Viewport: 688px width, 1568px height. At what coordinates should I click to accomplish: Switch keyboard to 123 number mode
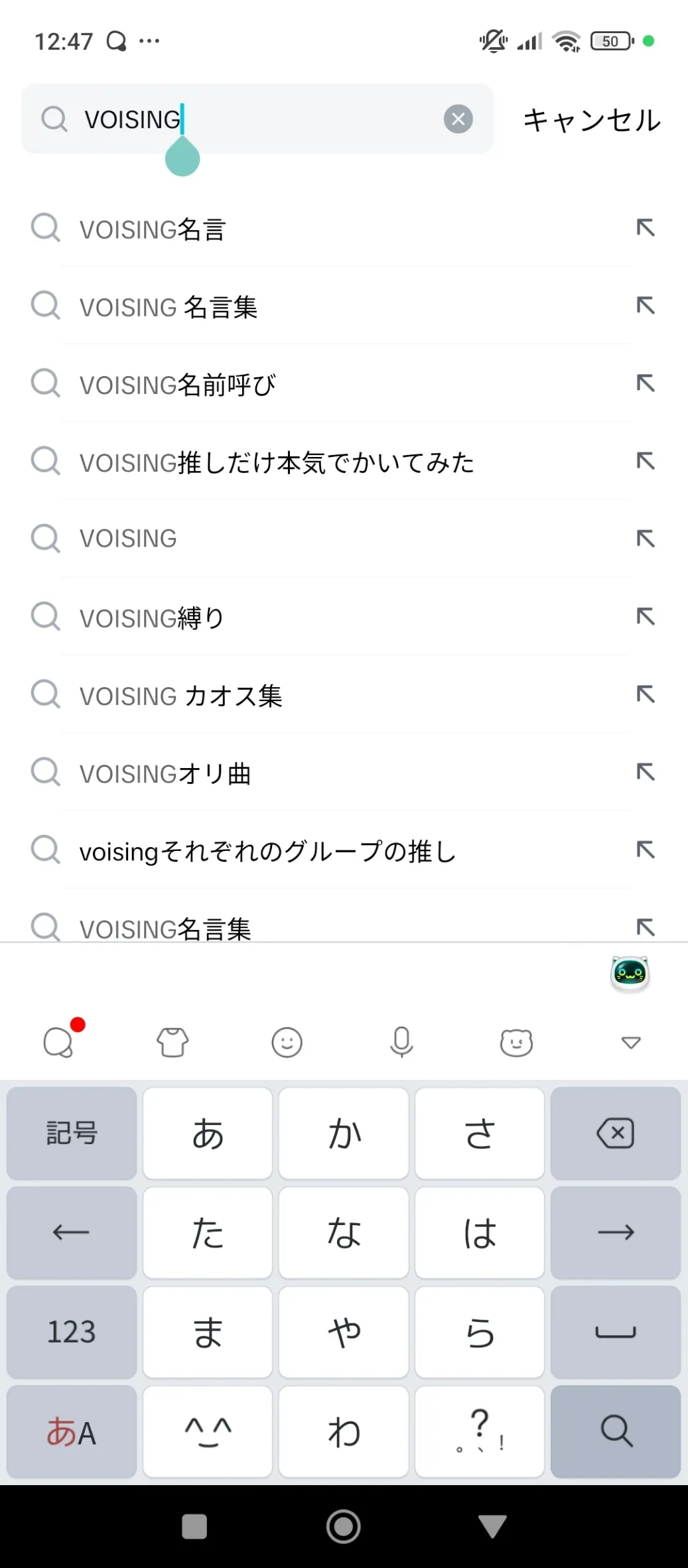pos(72,1332)
